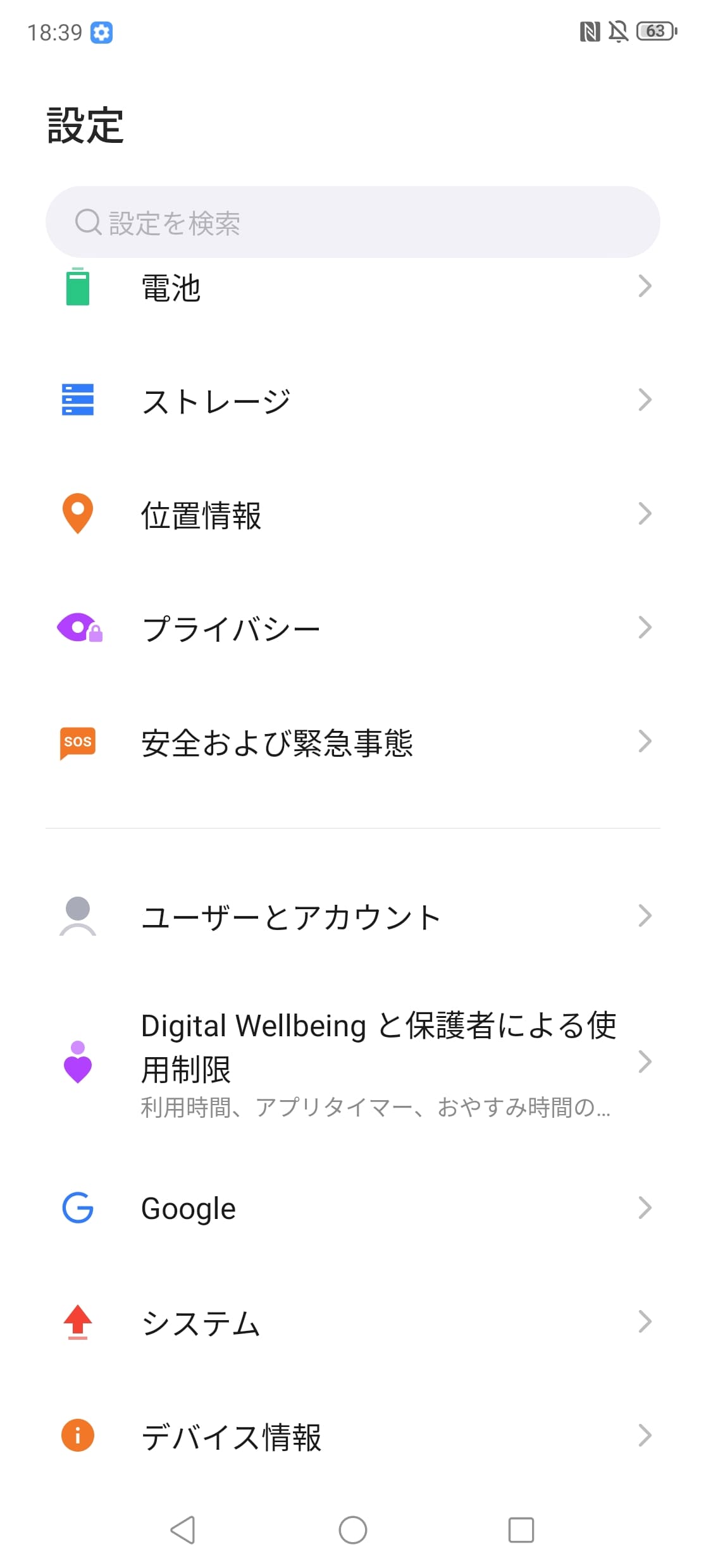Tap the settings gear in the status bar

(101, 33)
